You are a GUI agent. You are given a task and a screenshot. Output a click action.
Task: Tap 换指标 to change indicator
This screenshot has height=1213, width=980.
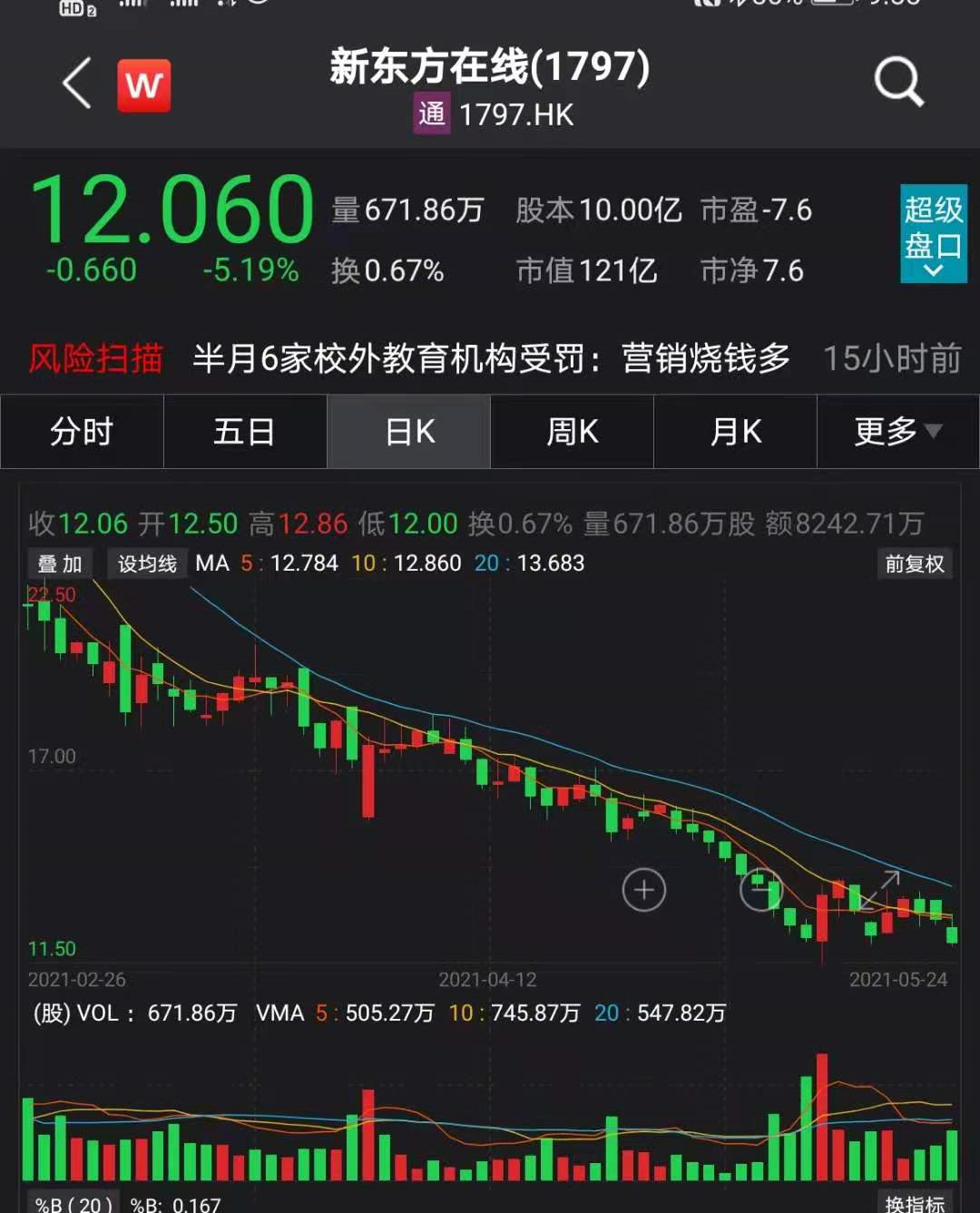click(x=914, y=1203)
